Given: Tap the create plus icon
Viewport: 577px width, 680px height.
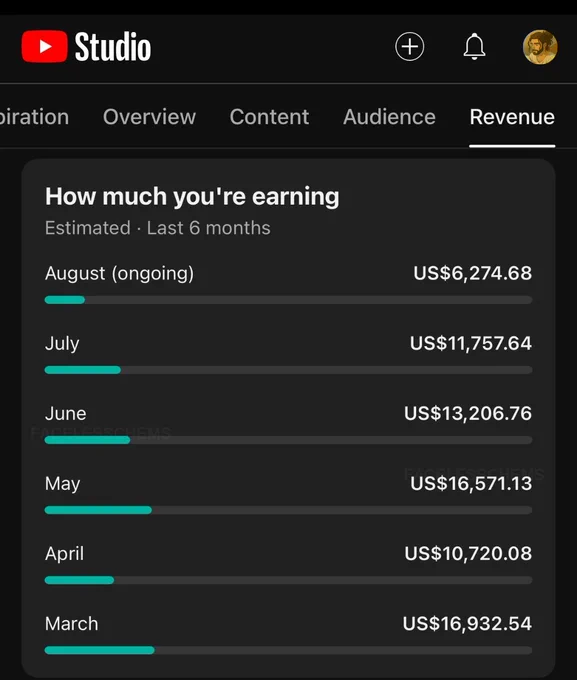Looking at the screenshot, I should point(410,46).
